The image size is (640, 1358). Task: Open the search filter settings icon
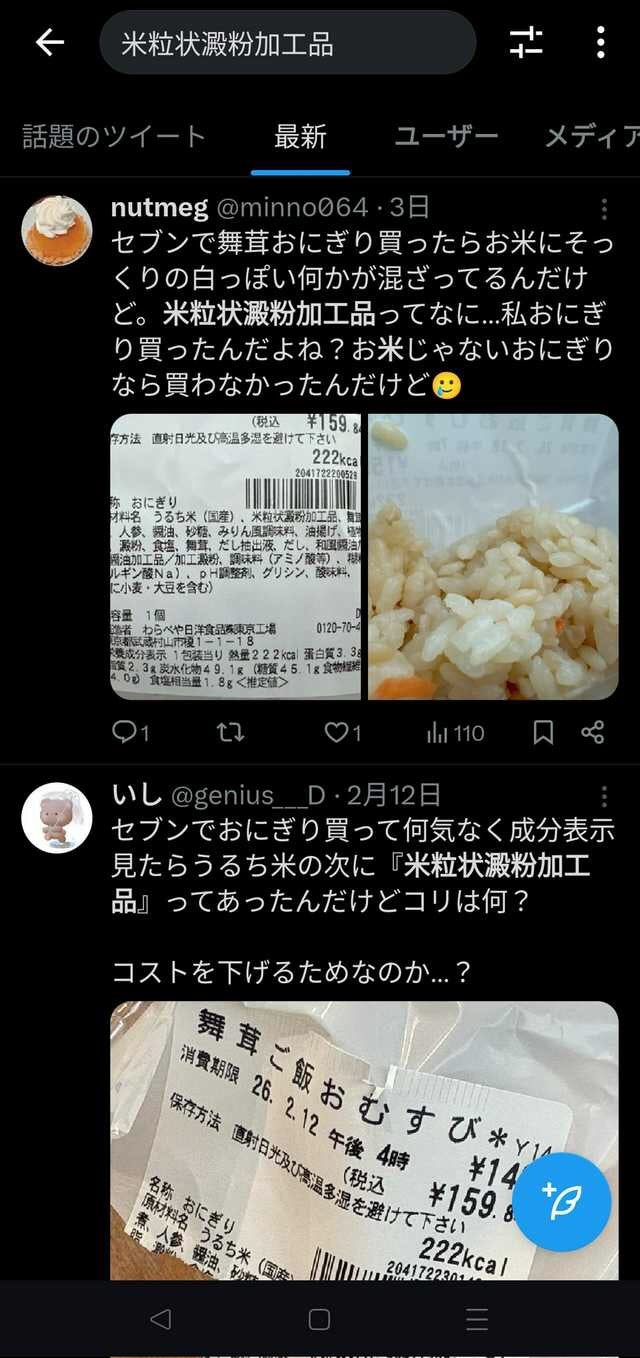pos(526,42)
